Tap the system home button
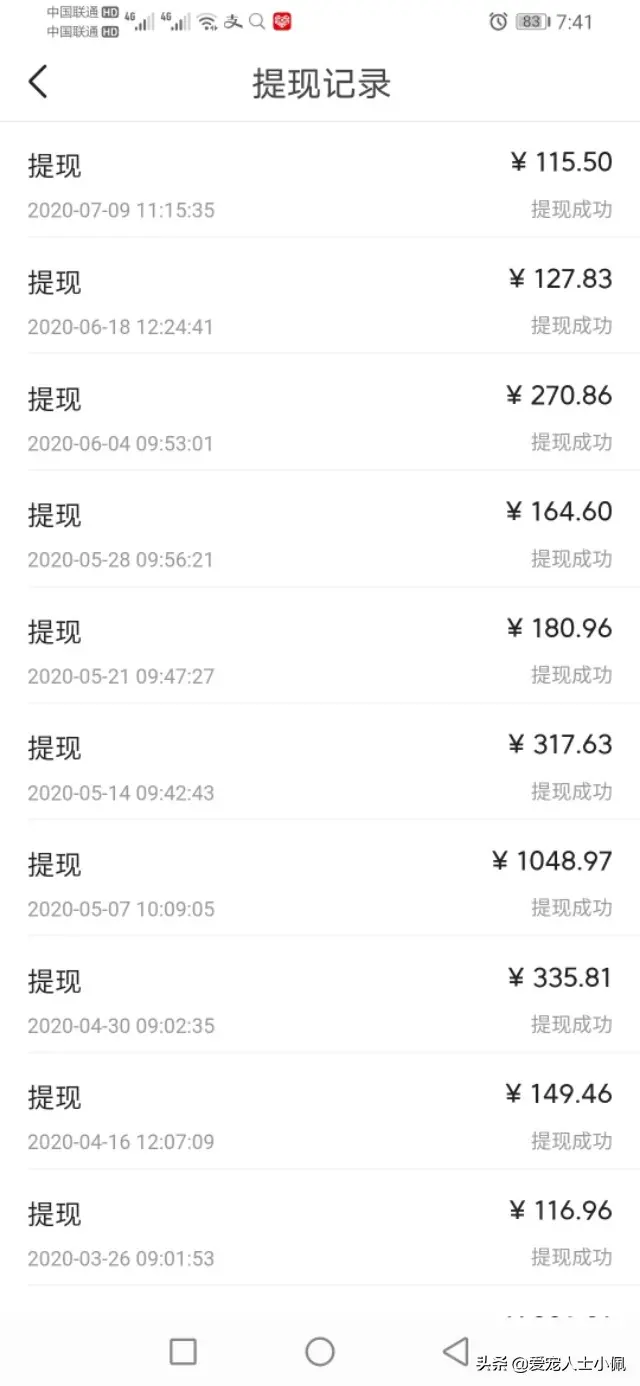The height and width of the screenshot is (1386, 640). pos(320,1352)
